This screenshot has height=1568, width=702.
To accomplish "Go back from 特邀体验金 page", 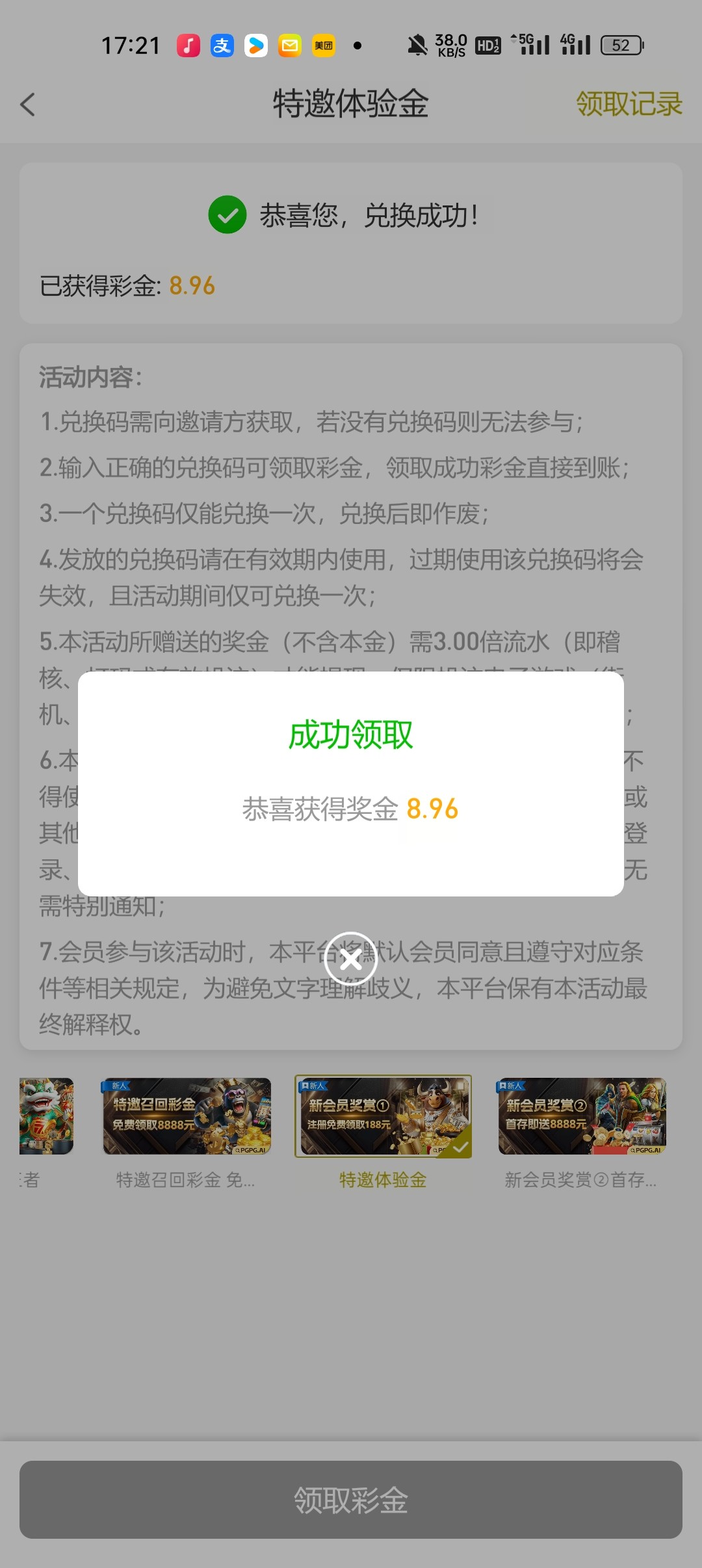I will (28, 105).
